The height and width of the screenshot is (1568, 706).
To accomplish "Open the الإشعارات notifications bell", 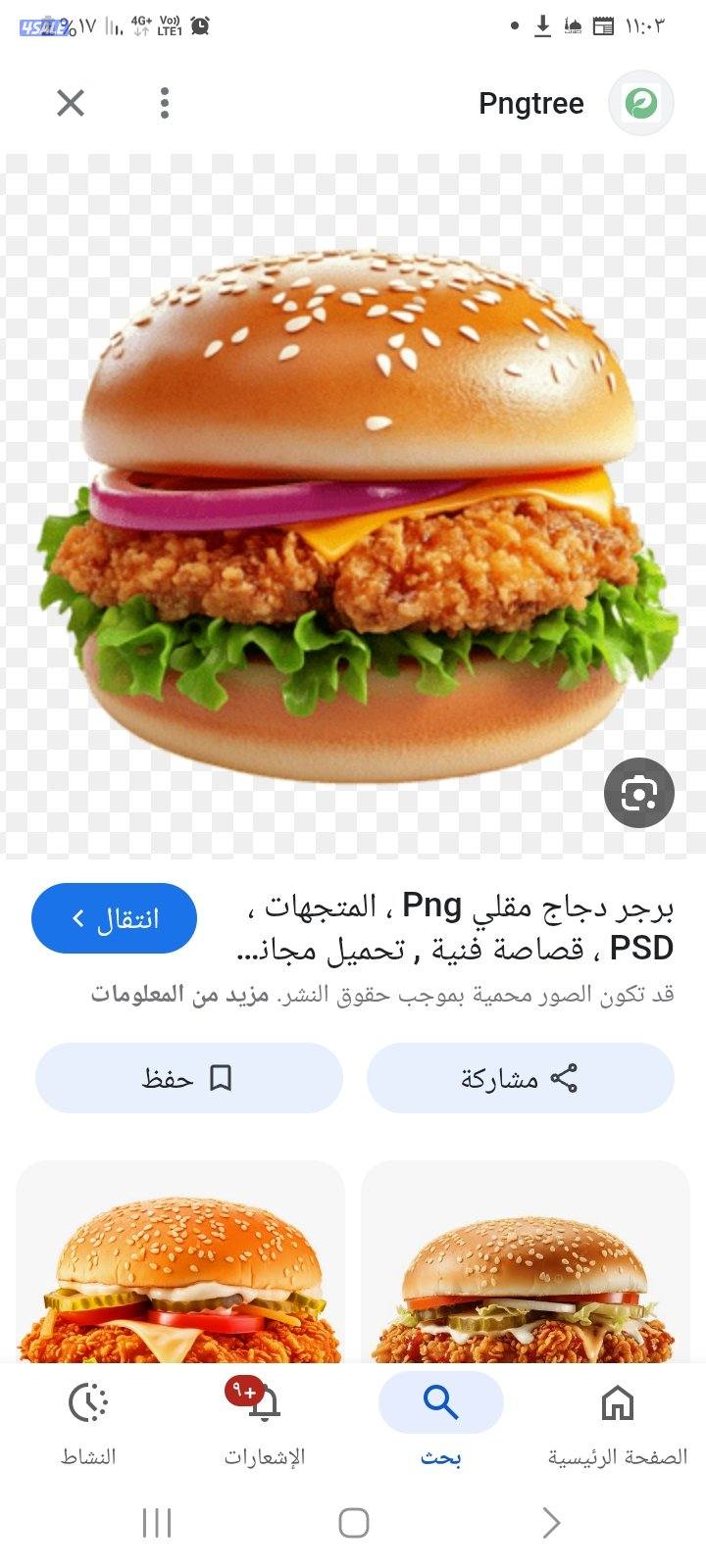I will [x=263, y=1406].
